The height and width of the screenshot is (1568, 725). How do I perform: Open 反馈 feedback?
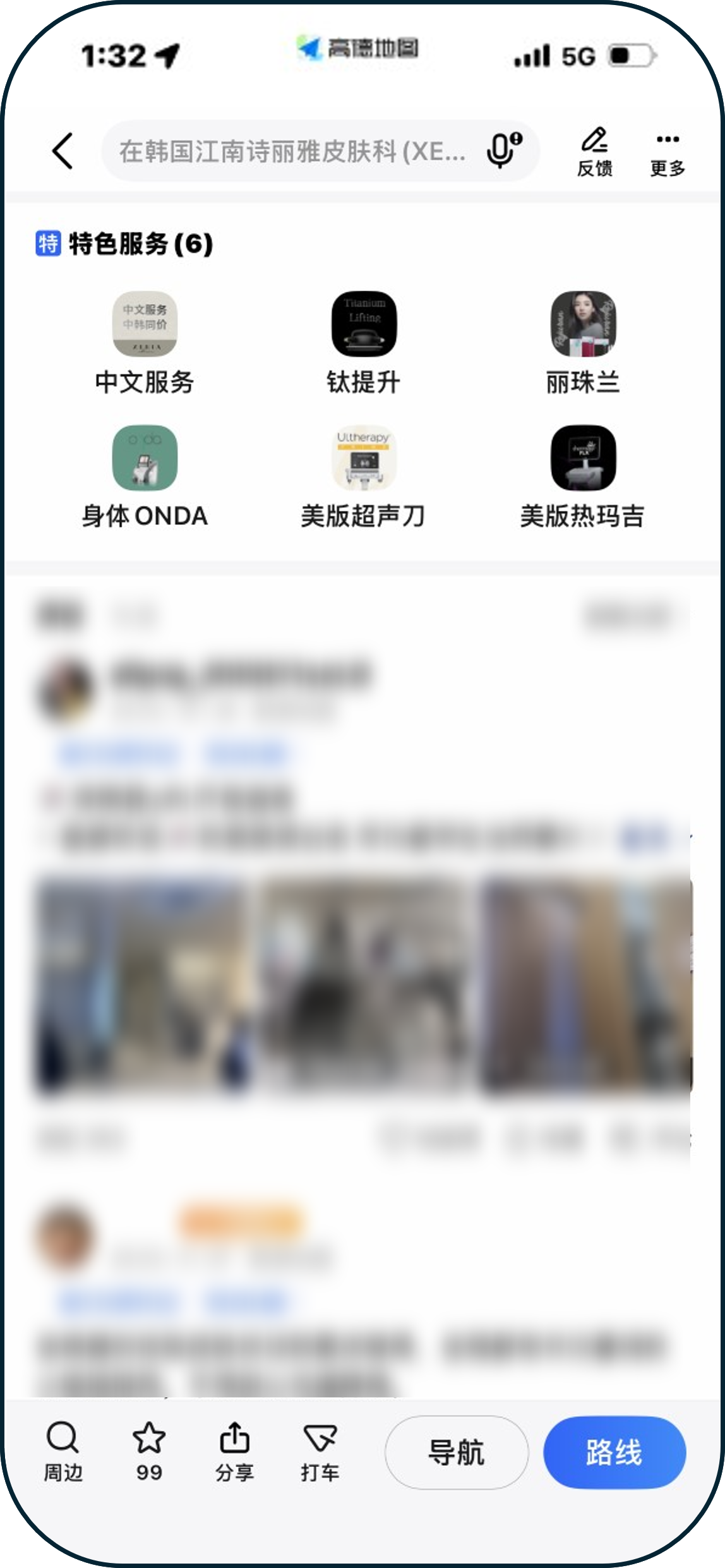pos(594,152)
